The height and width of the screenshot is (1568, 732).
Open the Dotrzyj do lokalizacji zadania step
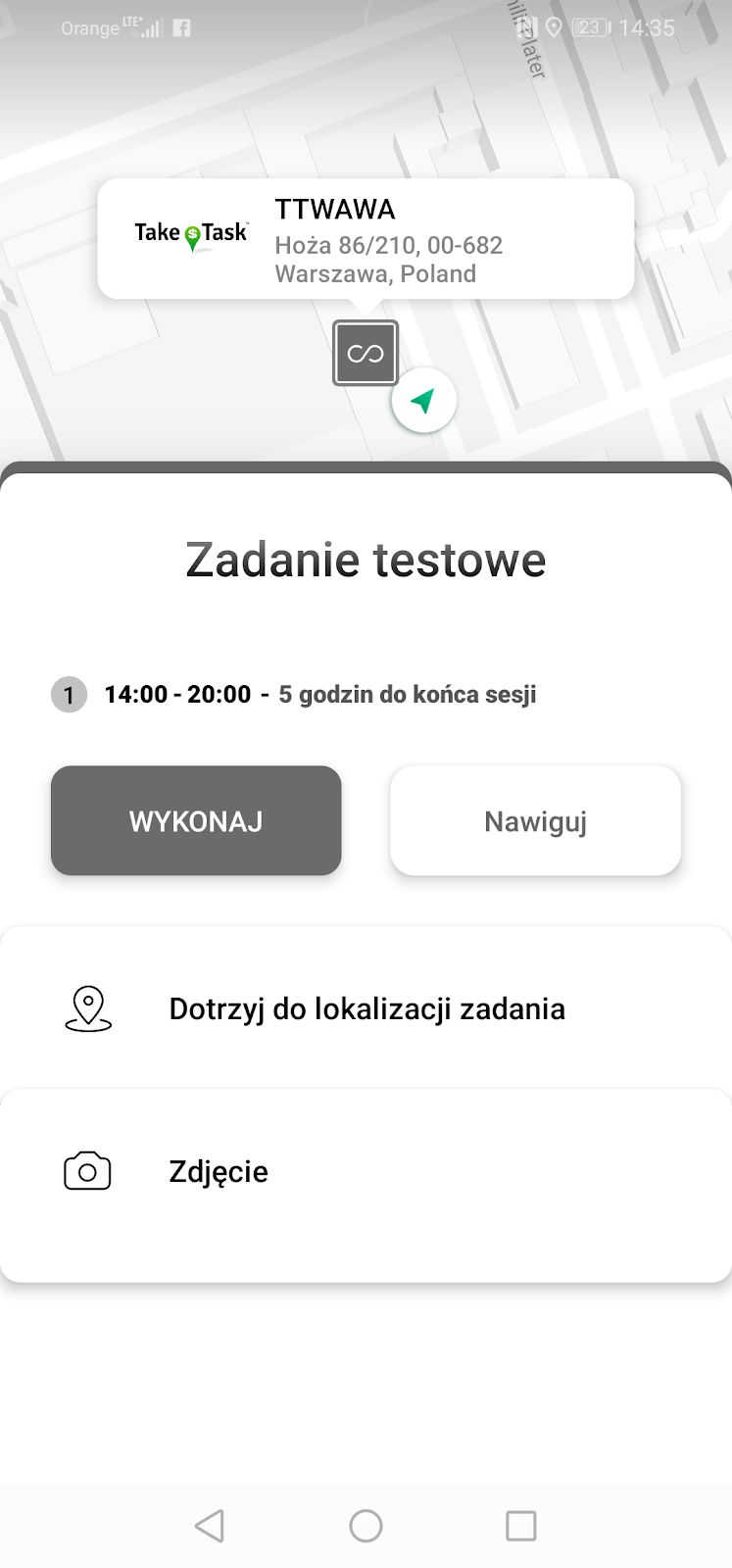366,1008
